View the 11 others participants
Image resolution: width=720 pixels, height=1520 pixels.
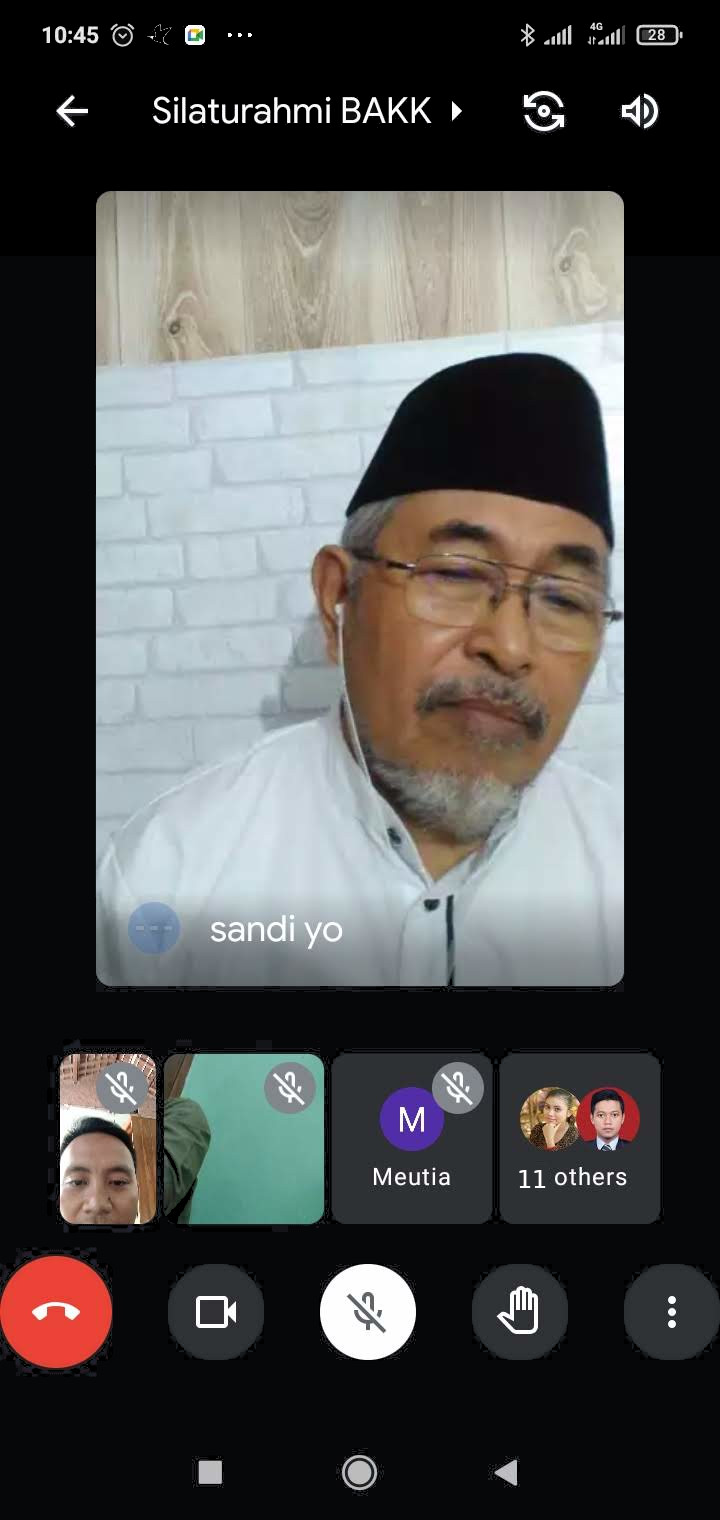pos(580,1138)
